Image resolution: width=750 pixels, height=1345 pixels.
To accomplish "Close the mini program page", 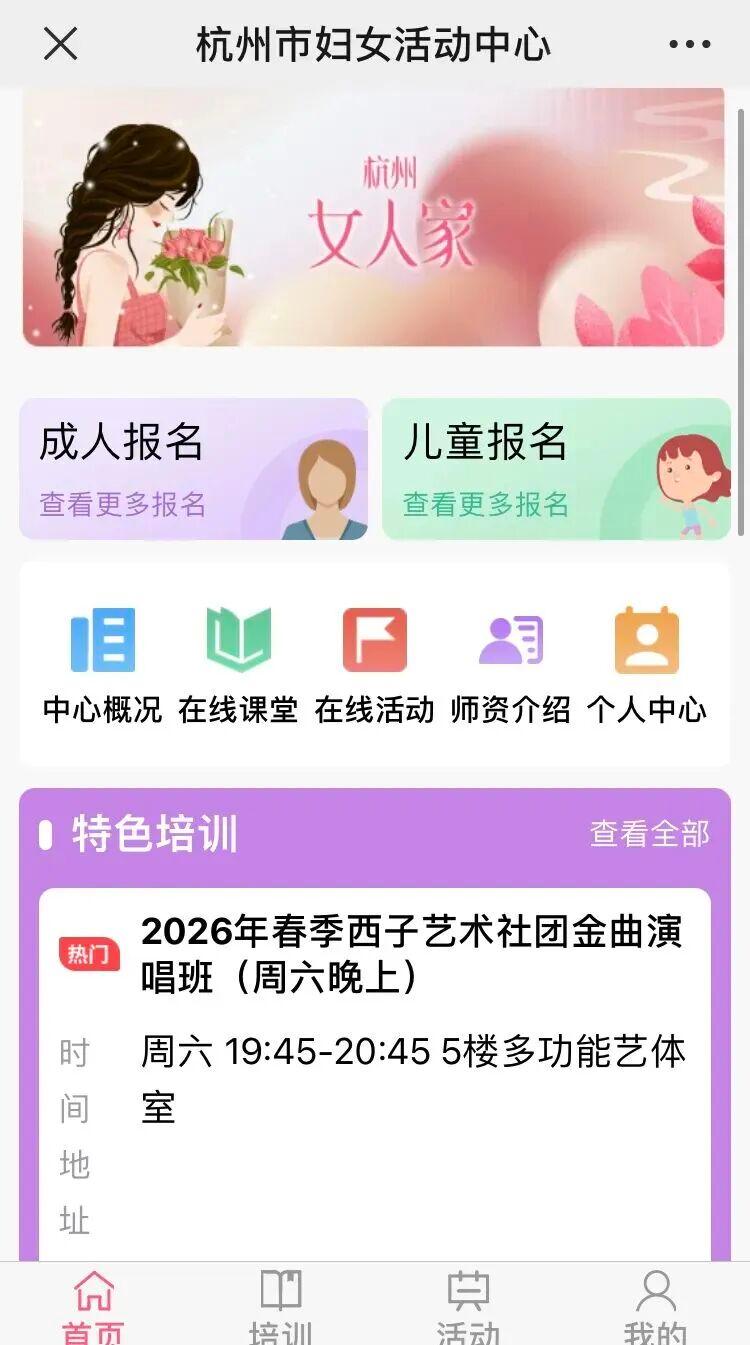I will [61, 44].
